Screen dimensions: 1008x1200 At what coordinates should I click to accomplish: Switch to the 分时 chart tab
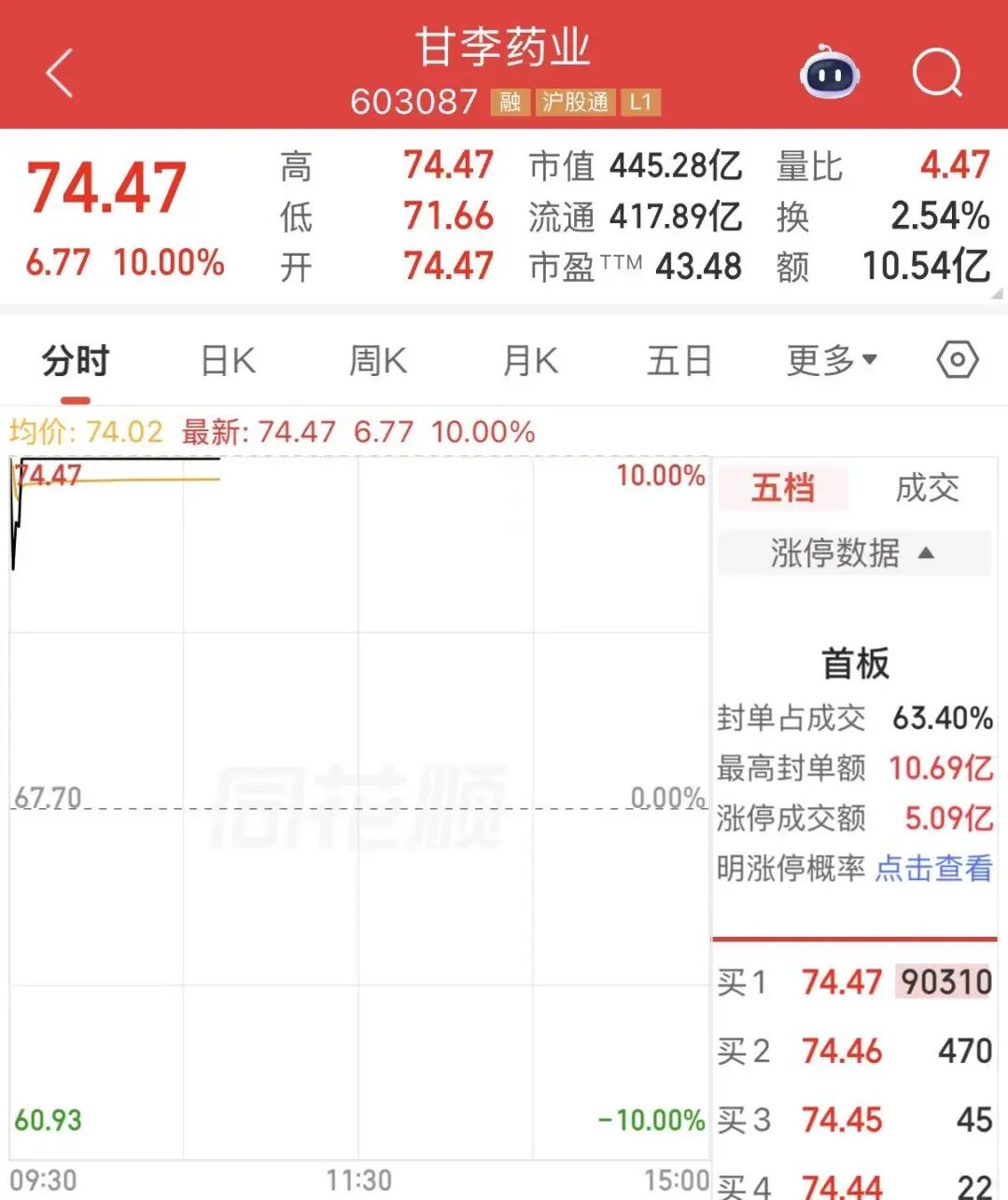click(x=76, y=360)
